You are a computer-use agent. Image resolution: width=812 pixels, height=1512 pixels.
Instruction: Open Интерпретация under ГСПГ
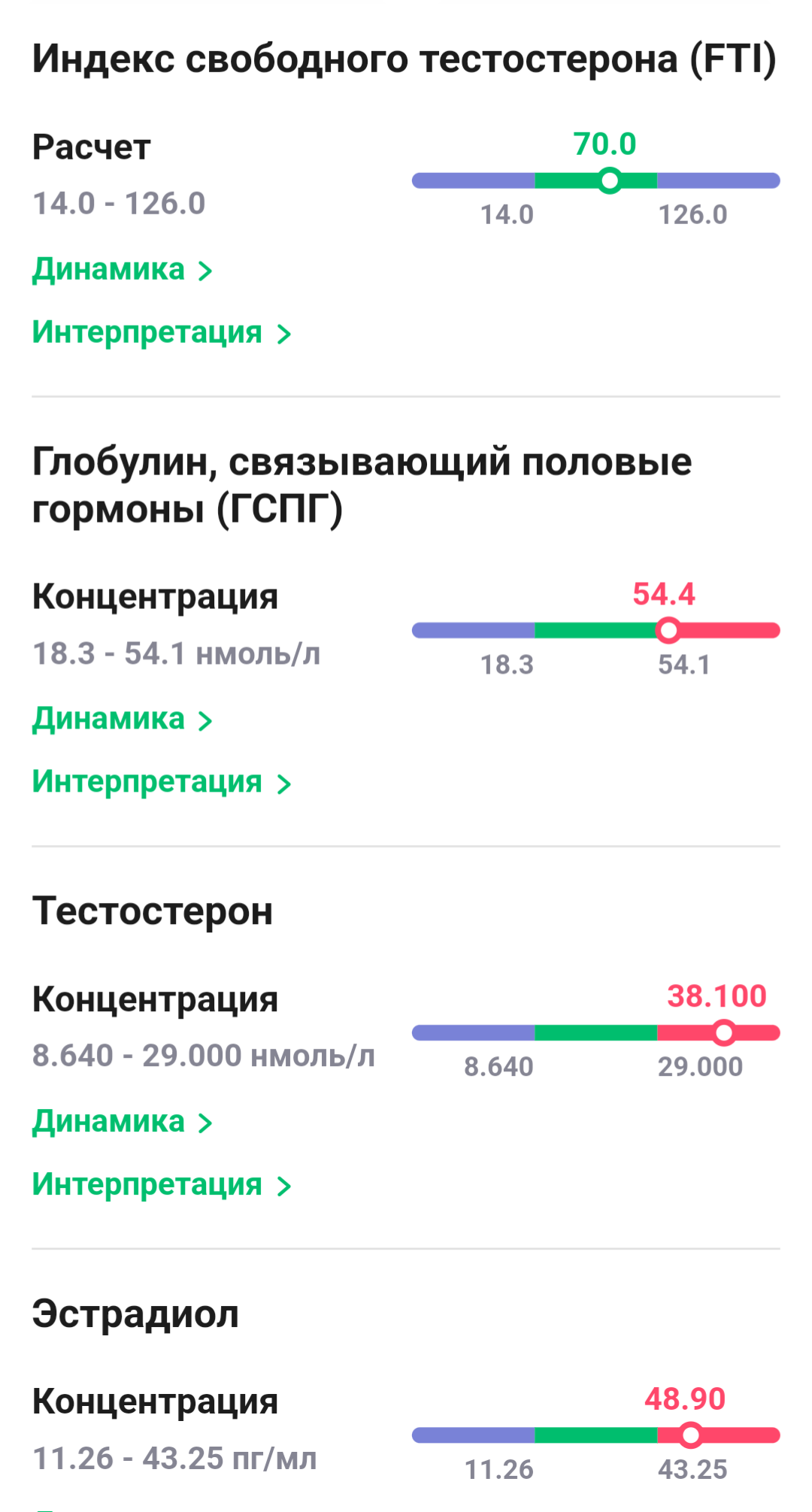coord(162,782)
